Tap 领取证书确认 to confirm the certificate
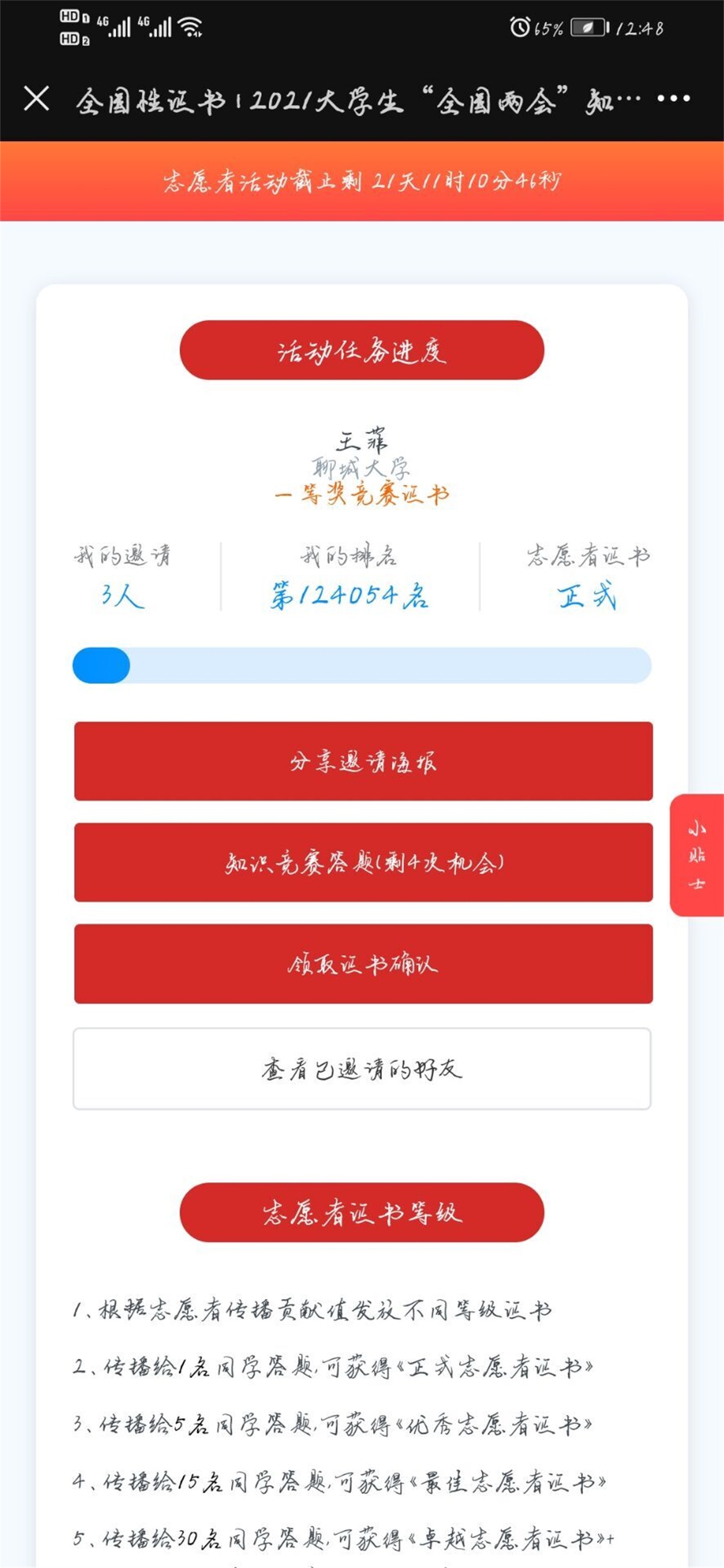724x1568 pixels. (x=363, y=964)
